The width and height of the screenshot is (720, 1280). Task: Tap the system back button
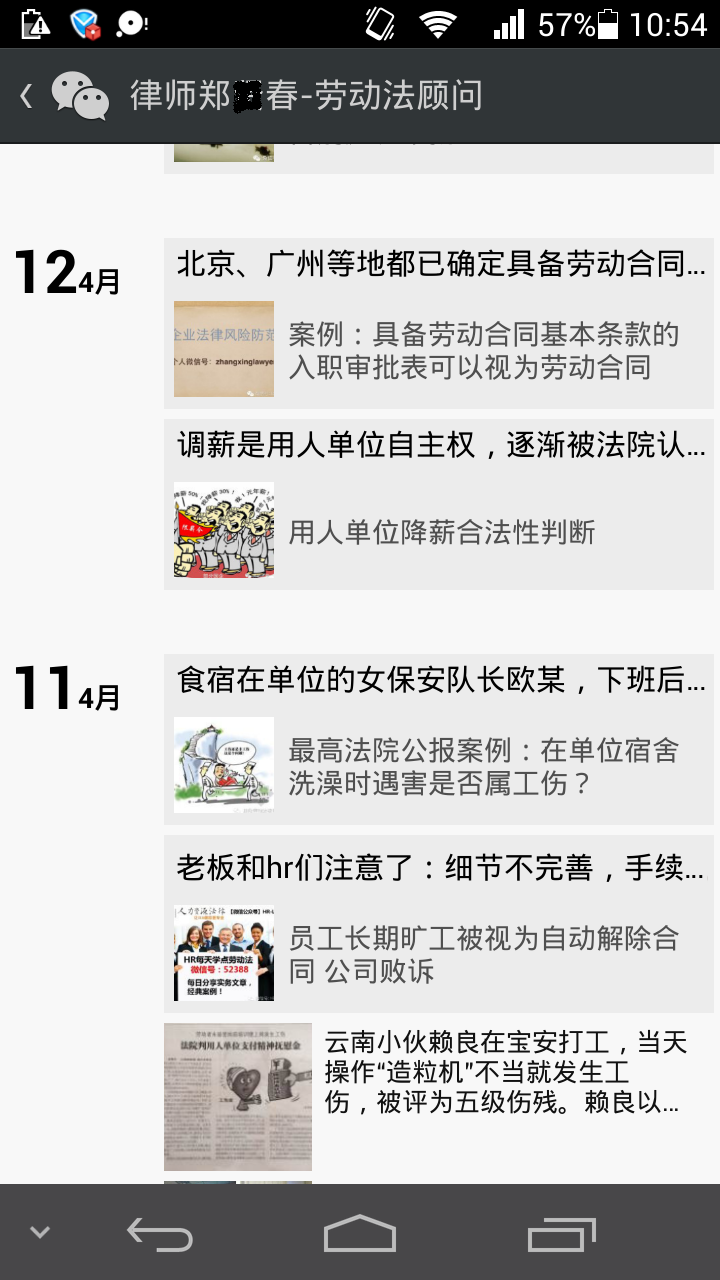(160, 1233)
